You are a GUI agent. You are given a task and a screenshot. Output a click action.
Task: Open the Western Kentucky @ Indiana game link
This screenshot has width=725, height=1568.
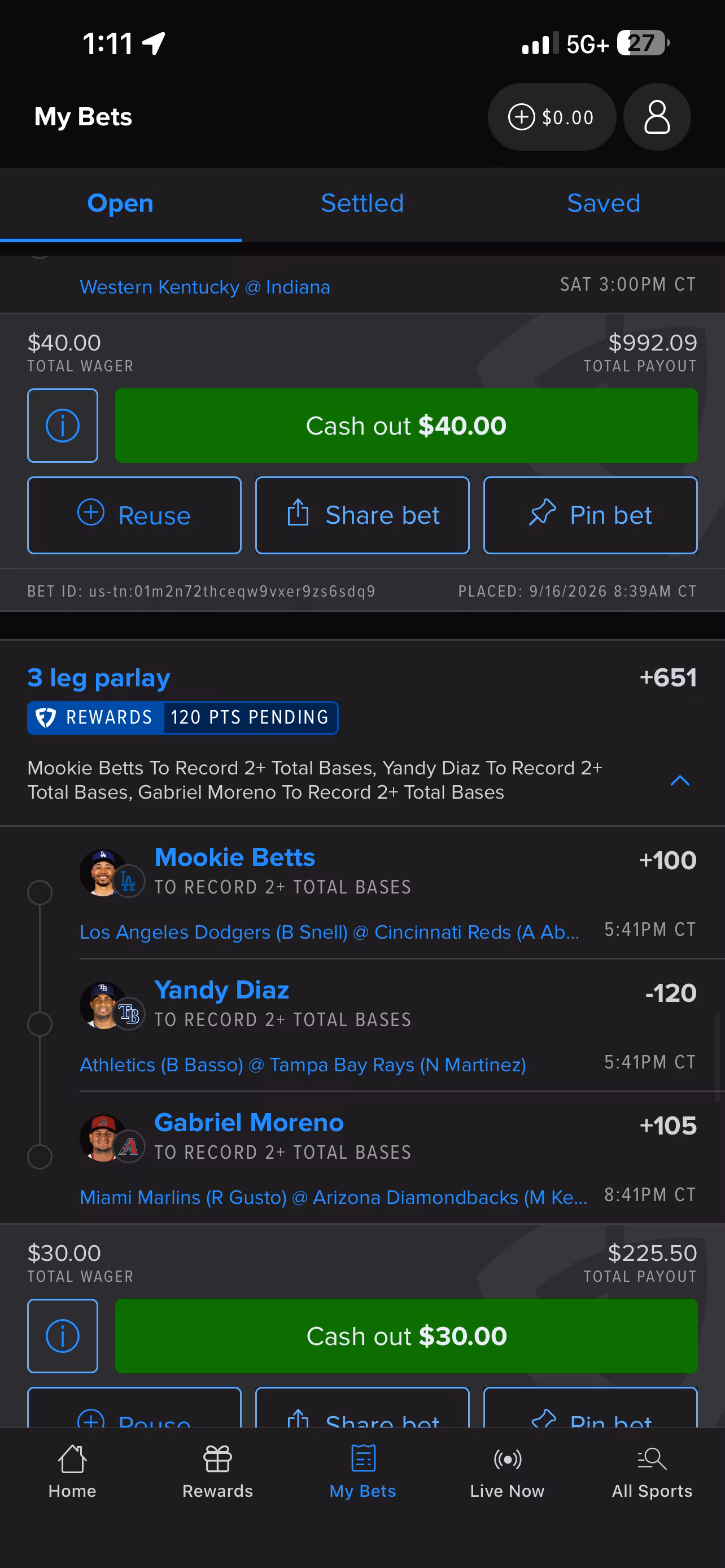[205, 287]
